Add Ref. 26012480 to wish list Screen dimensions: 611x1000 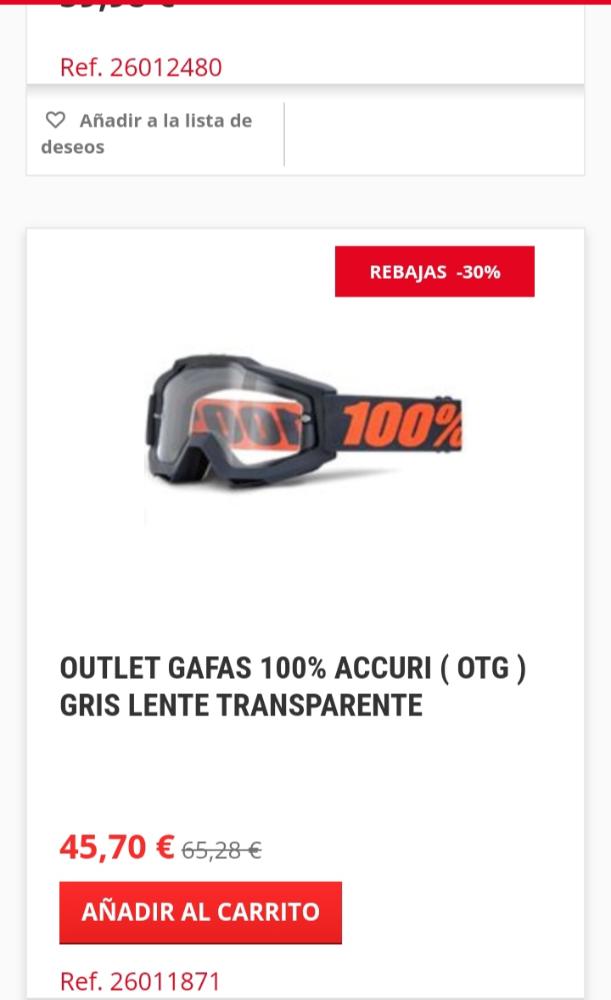pos(147,133)
